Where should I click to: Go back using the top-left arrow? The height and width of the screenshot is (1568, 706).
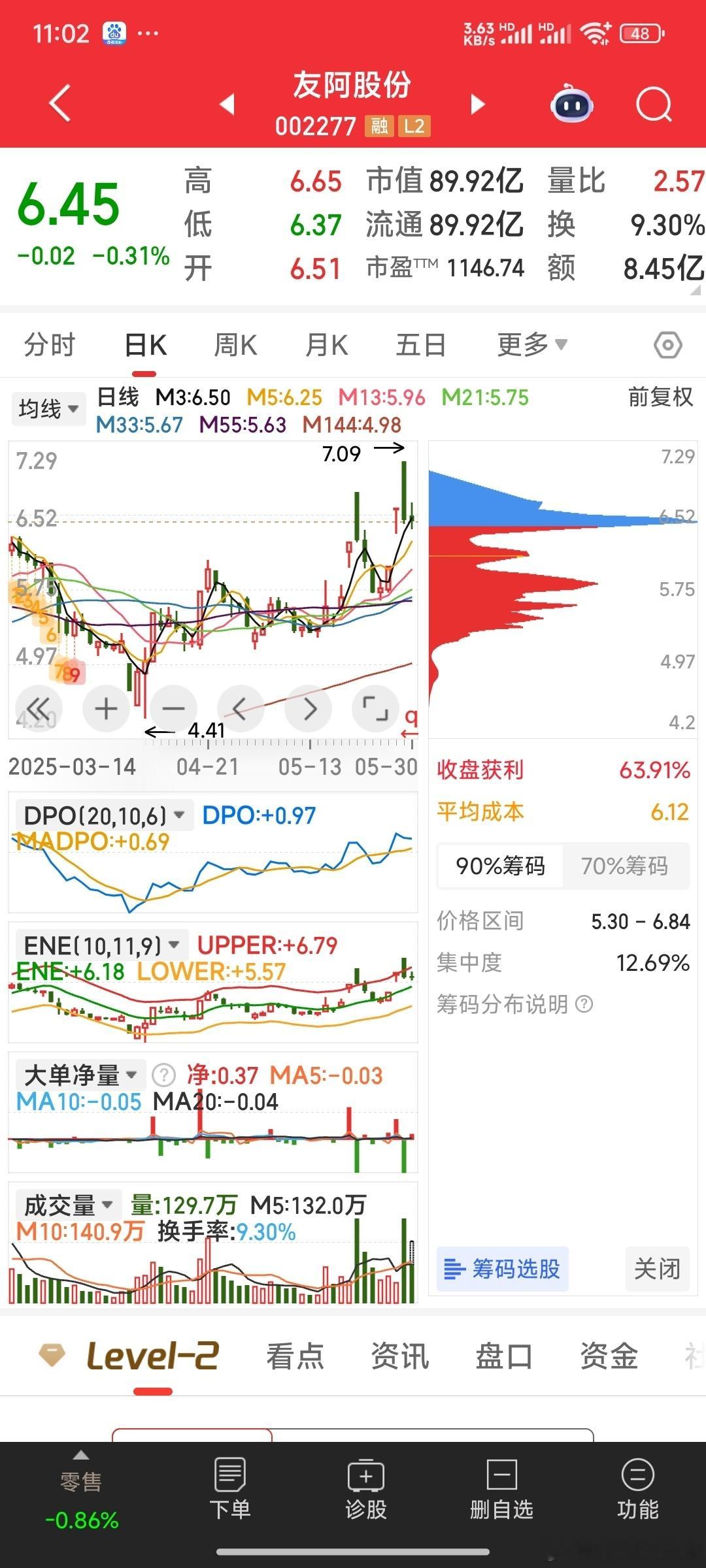(60, 104)
